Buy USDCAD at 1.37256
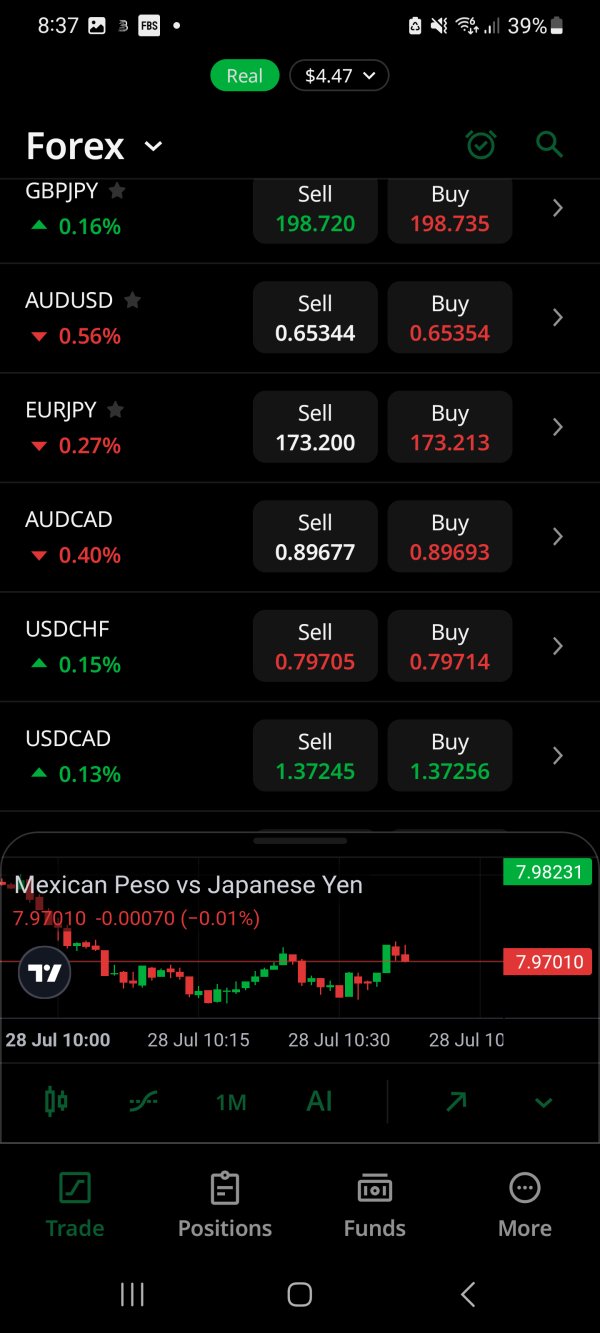600x1333 pixels. coord(450,756)
